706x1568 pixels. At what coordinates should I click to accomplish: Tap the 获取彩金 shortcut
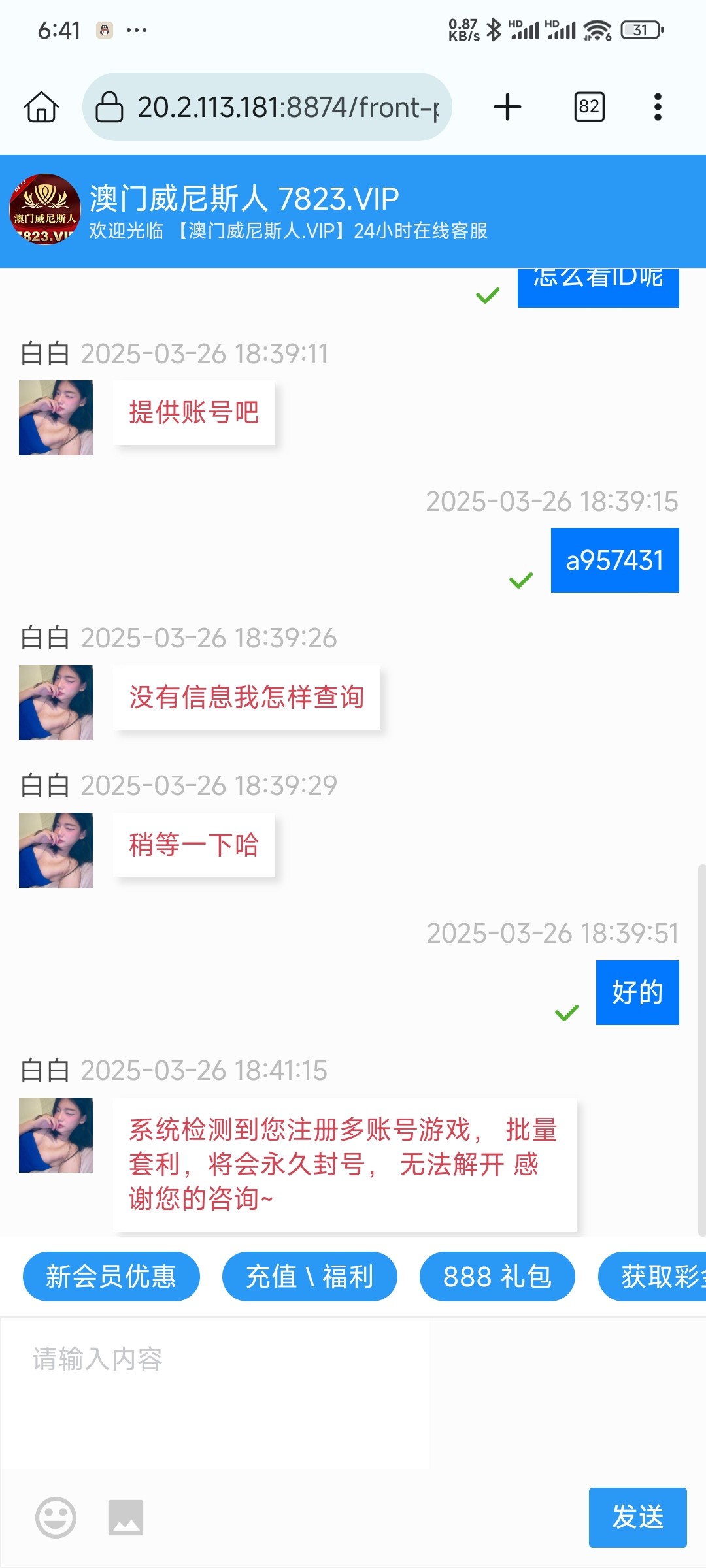(662, 1277)
